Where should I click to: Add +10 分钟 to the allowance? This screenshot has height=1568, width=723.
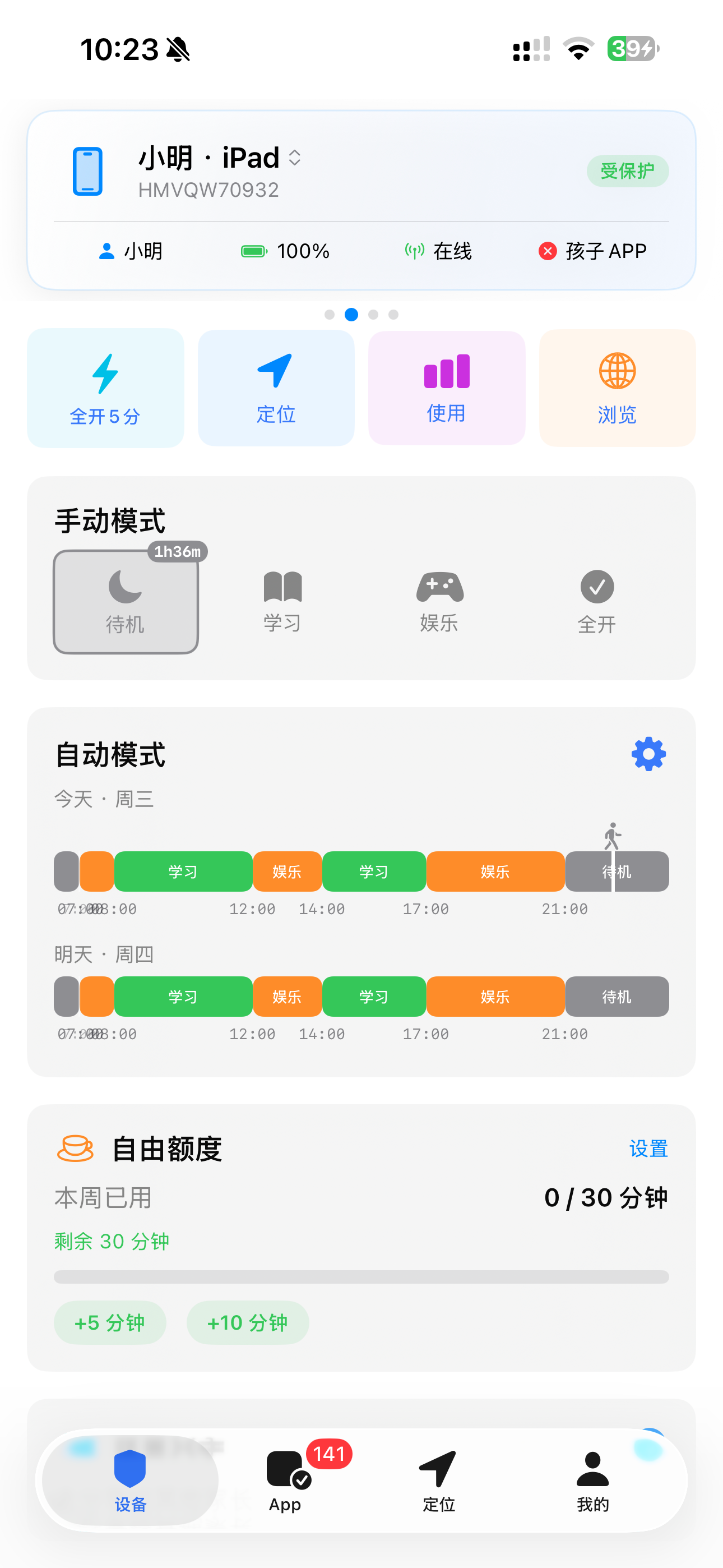[248, 1322]
